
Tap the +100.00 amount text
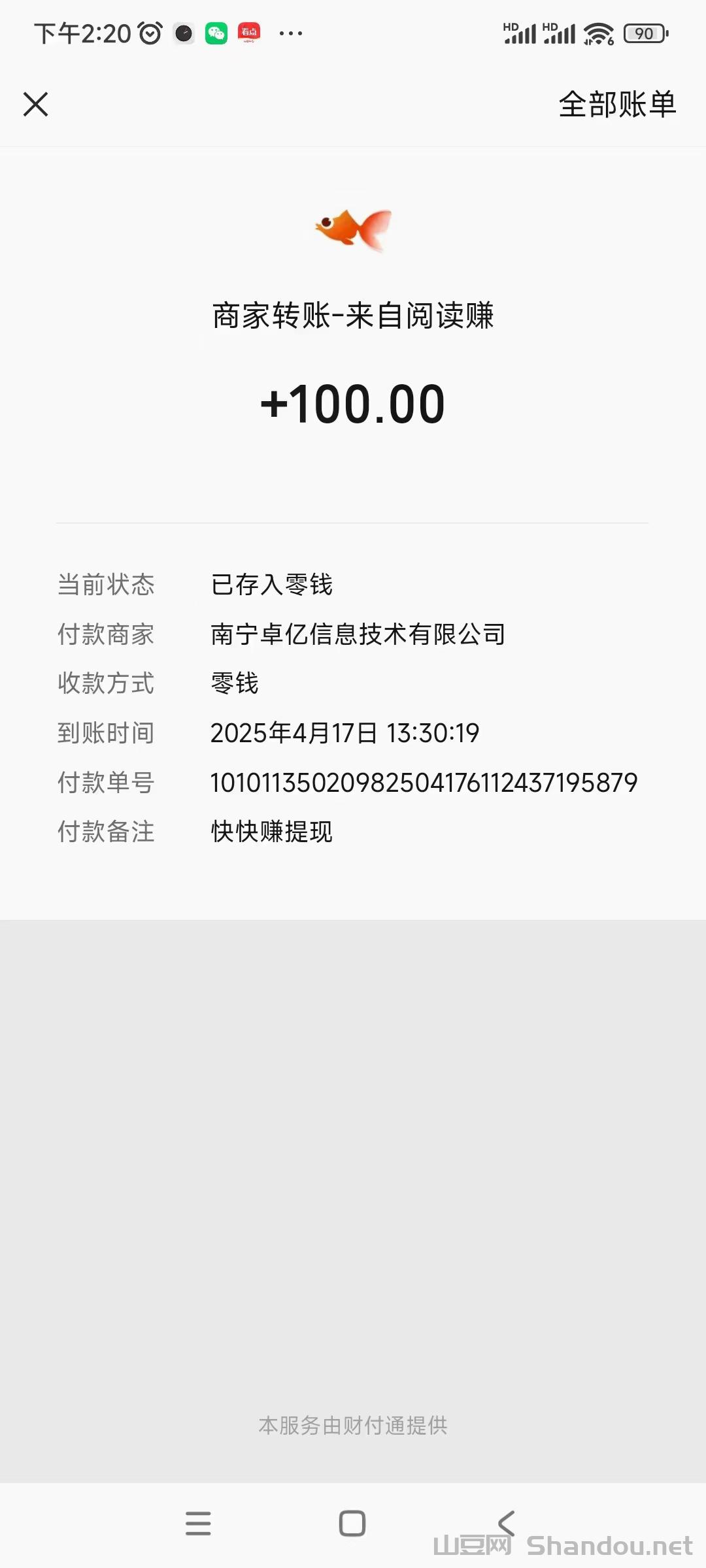pos(353,404)
